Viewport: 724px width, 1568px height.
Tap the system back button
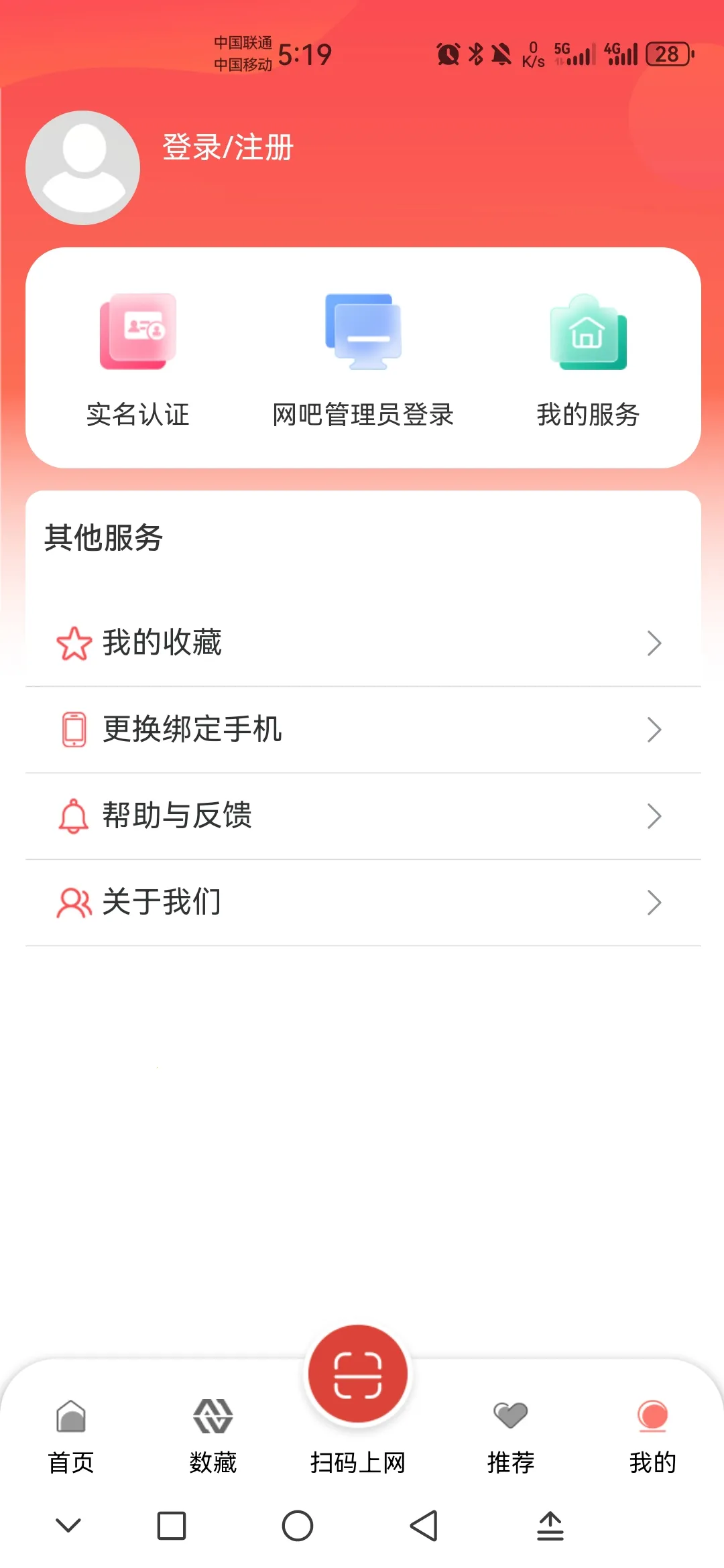[424, 1526]
